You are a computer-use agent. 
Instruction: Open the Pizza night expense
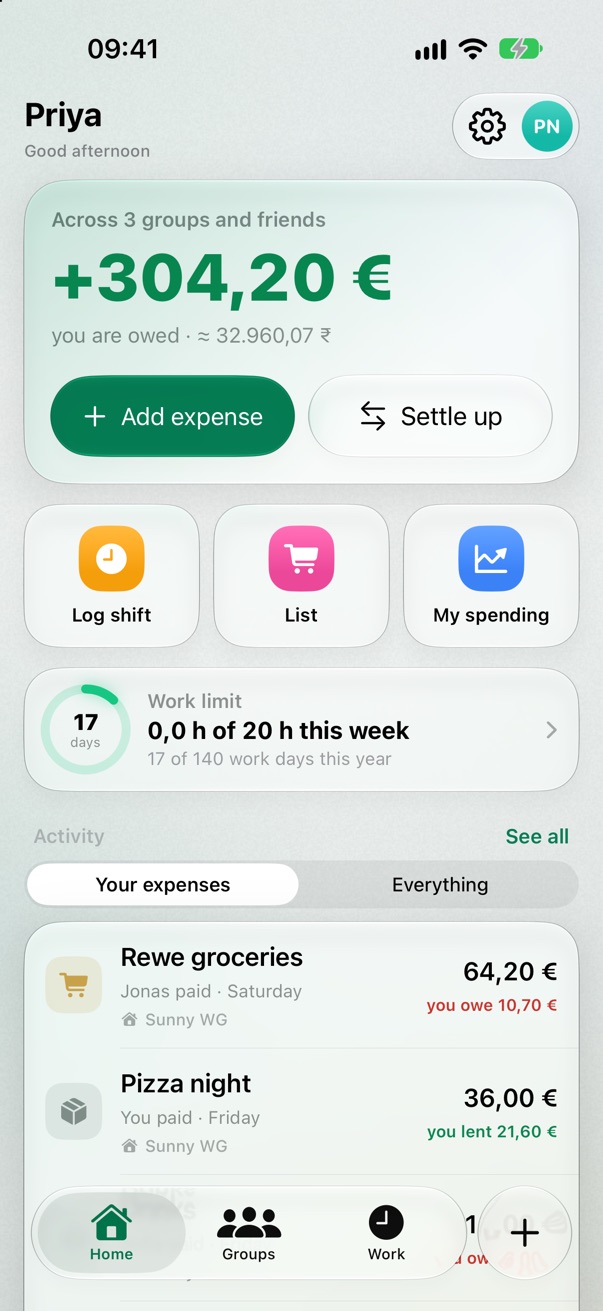(301, 1111)
